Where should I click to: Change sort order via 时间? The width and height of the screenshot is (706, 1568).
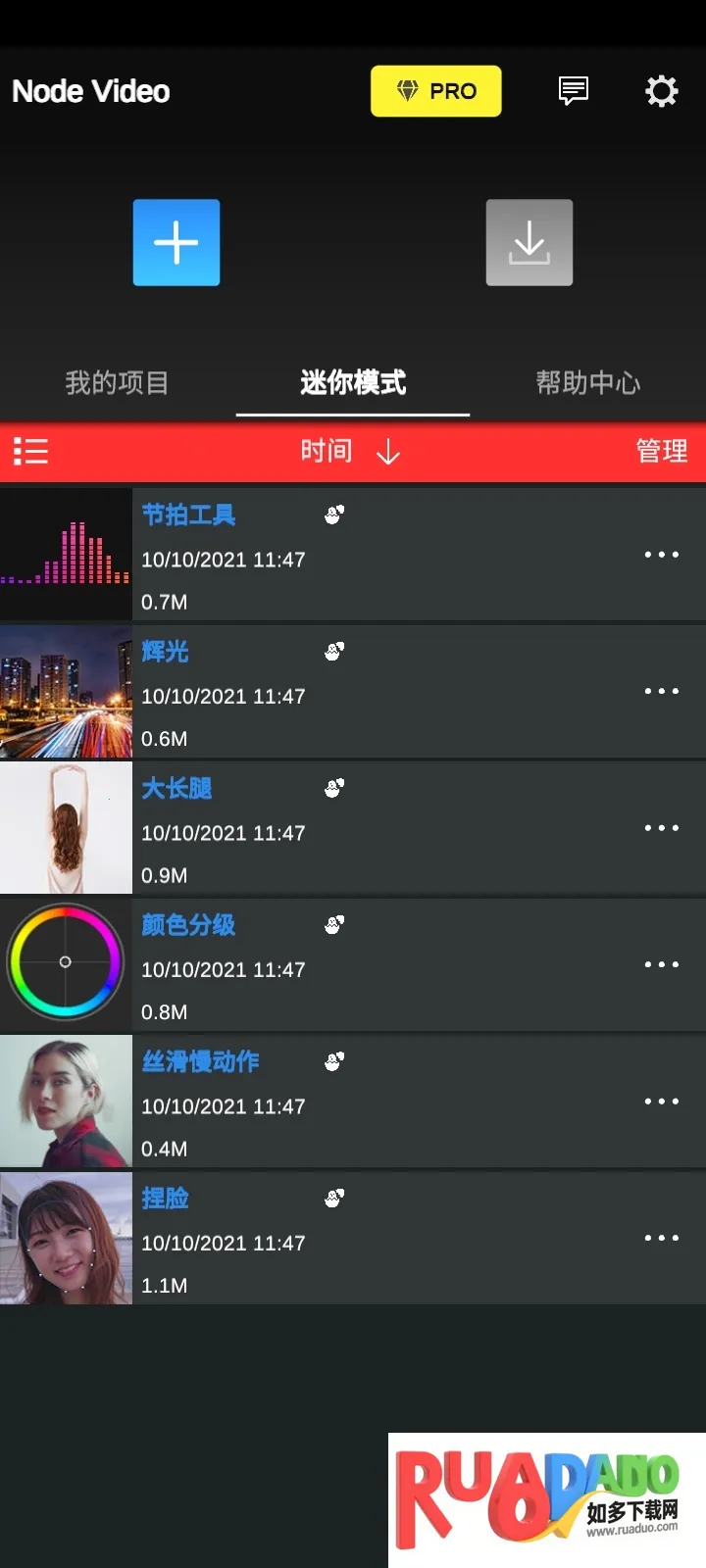(349, 452)
